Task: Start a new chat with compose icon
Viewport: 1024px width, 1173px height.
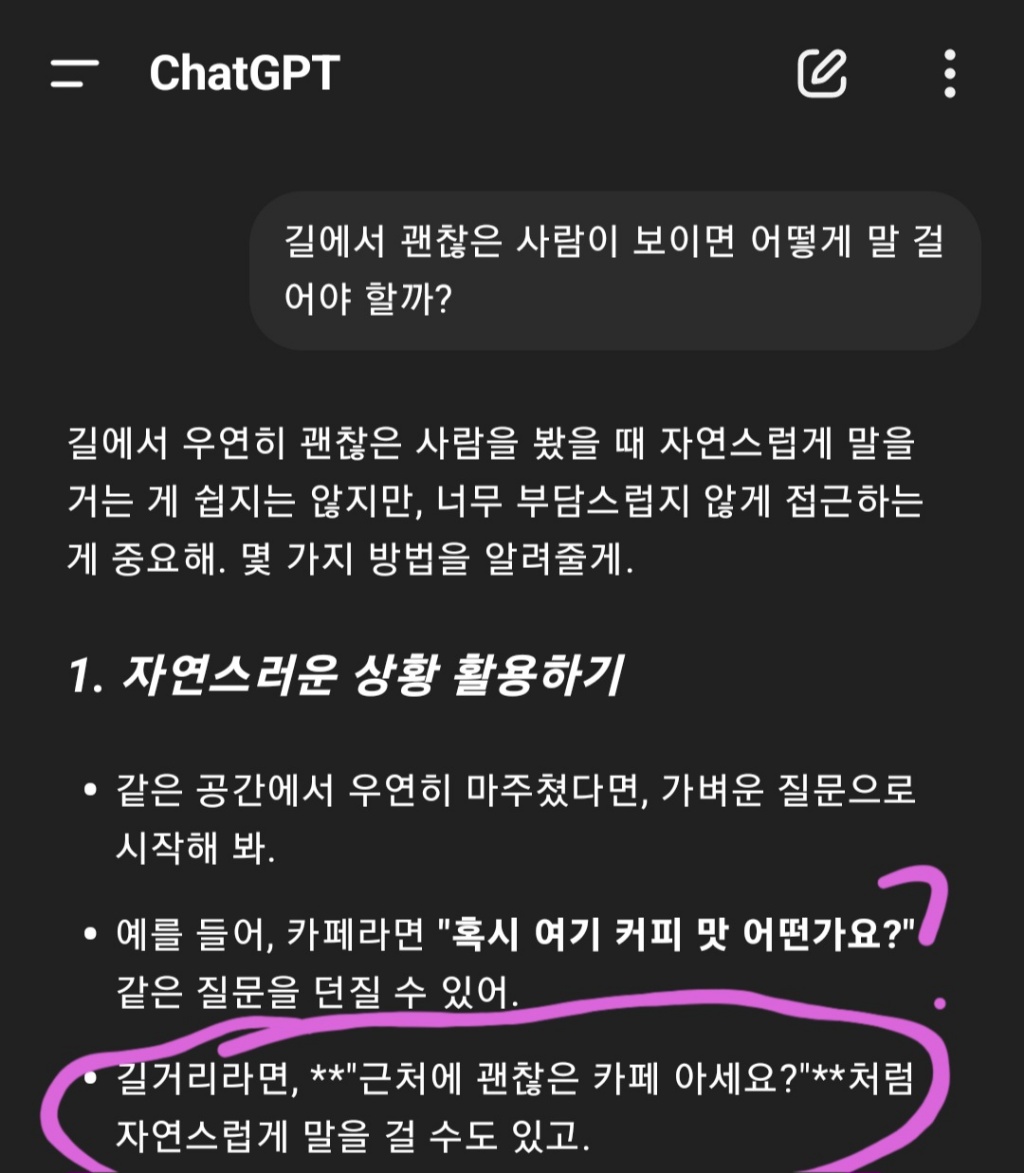Action: click(822, 73)
